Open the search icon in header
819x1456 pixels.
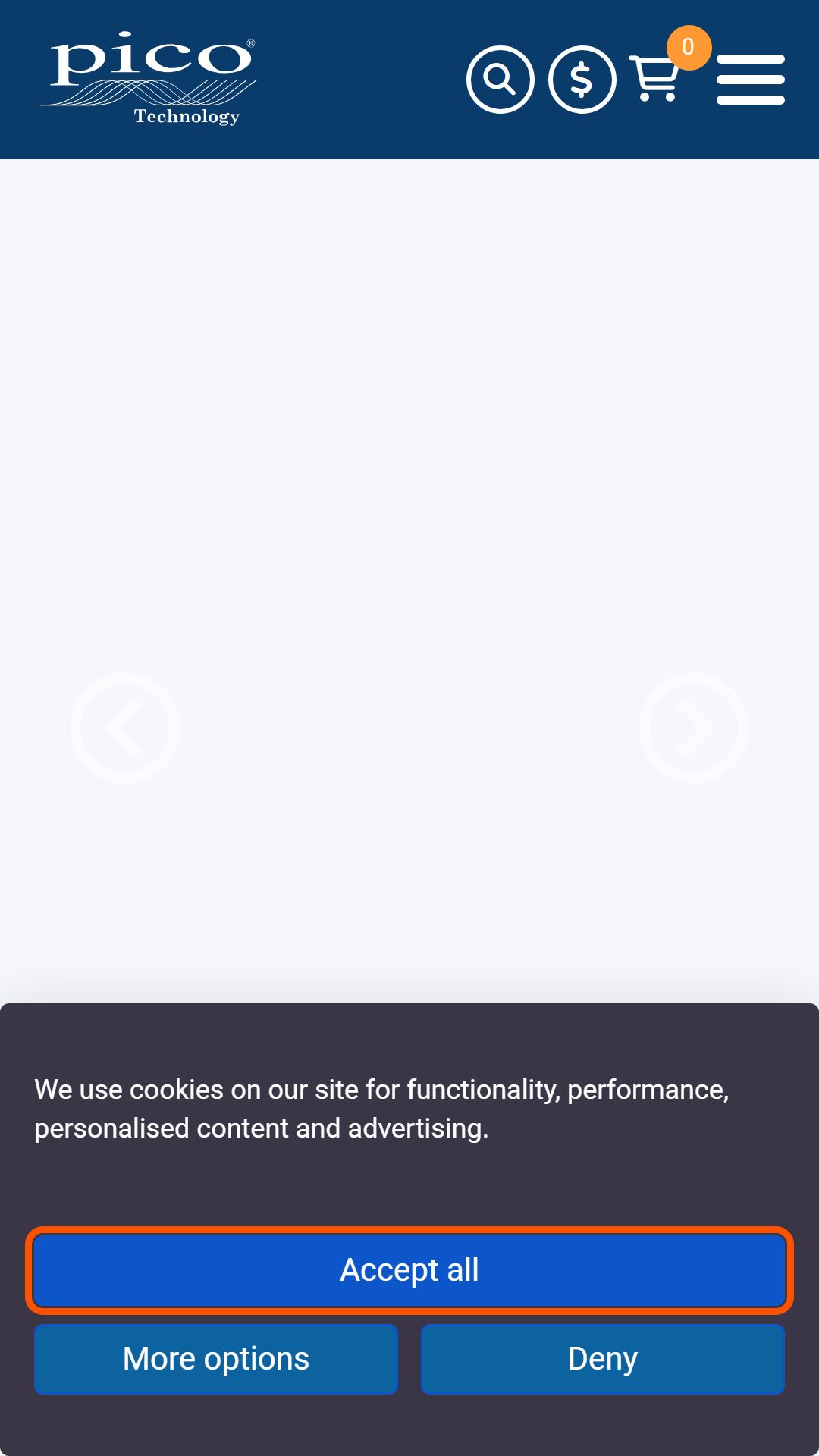[x=500, y=80]
